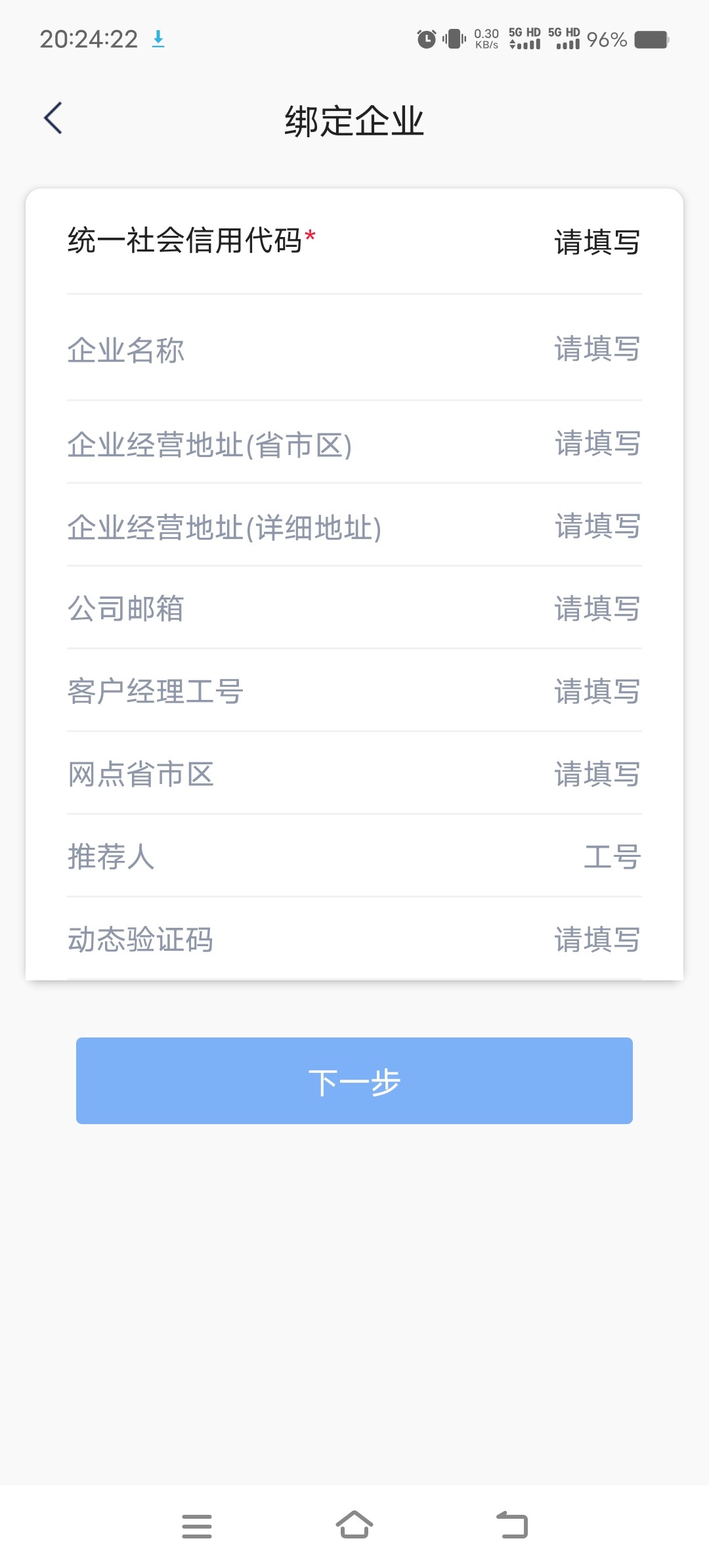
Task: Open recent apps from navigation bar
Action: [197, 1525]
